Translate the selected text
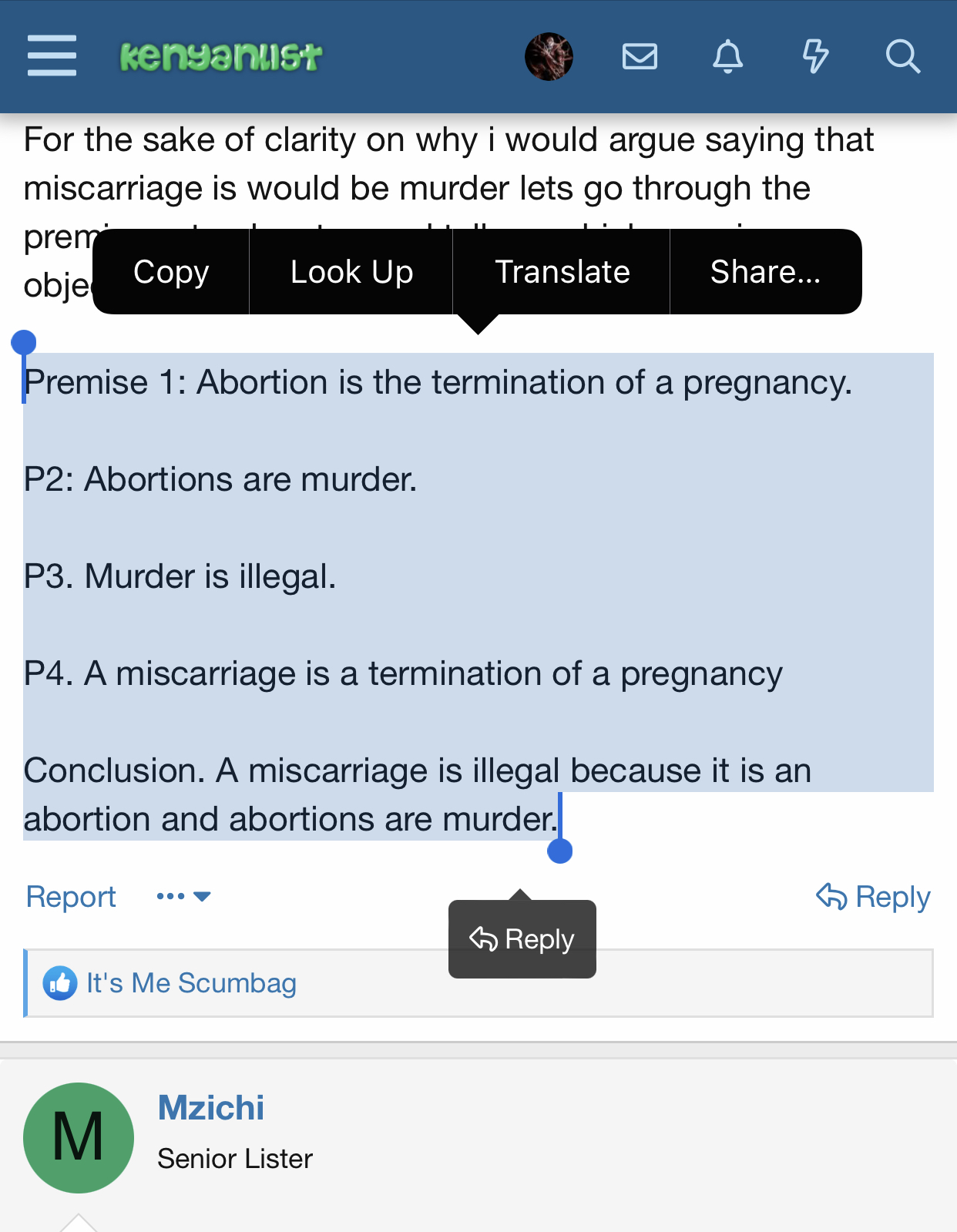The height and width of the screenshot is (1232, 957). (562, 272)
